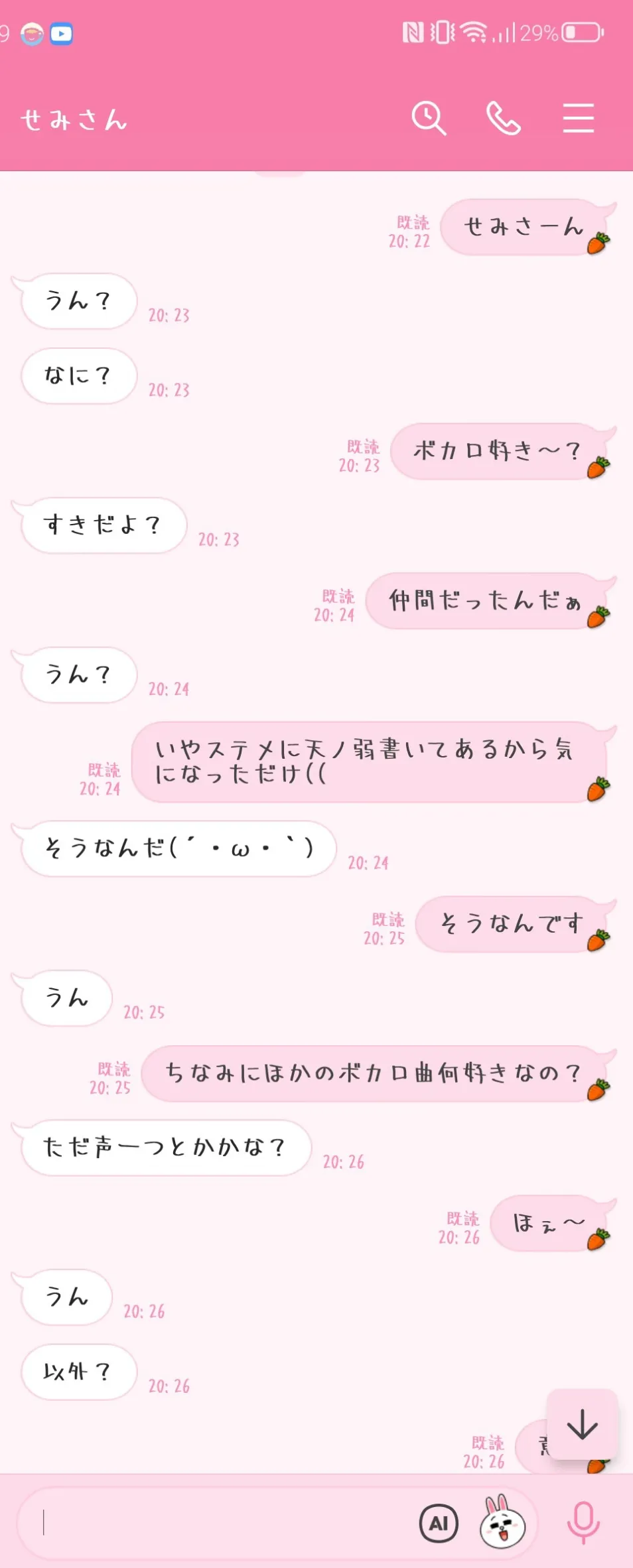The image size is (633, 1568).
Task: Search within the せみさん chat
Action: (429, 119)
